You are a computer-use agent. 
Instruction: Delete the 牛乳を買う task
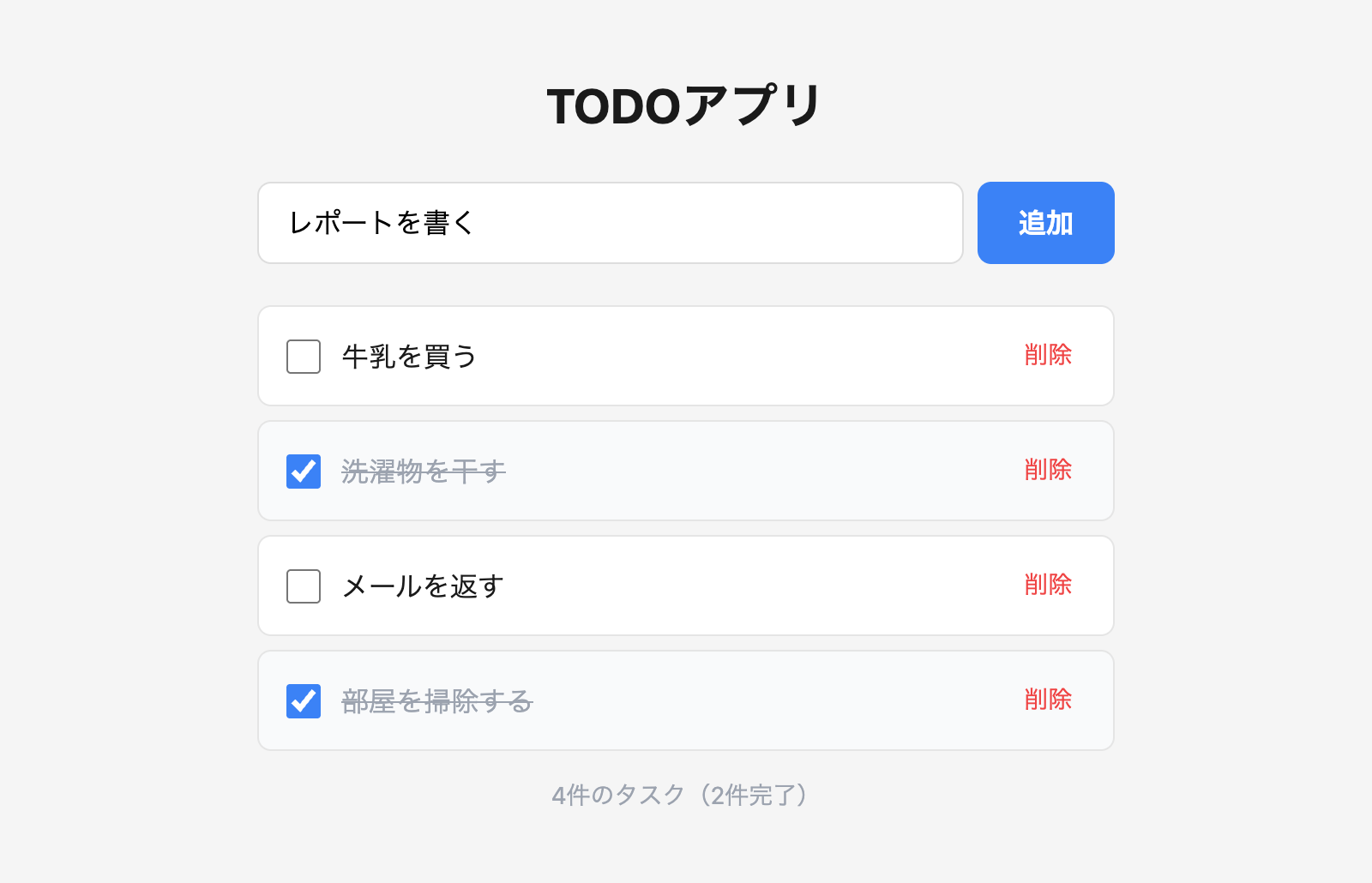pyautogui.click(x=1048, y=355)
